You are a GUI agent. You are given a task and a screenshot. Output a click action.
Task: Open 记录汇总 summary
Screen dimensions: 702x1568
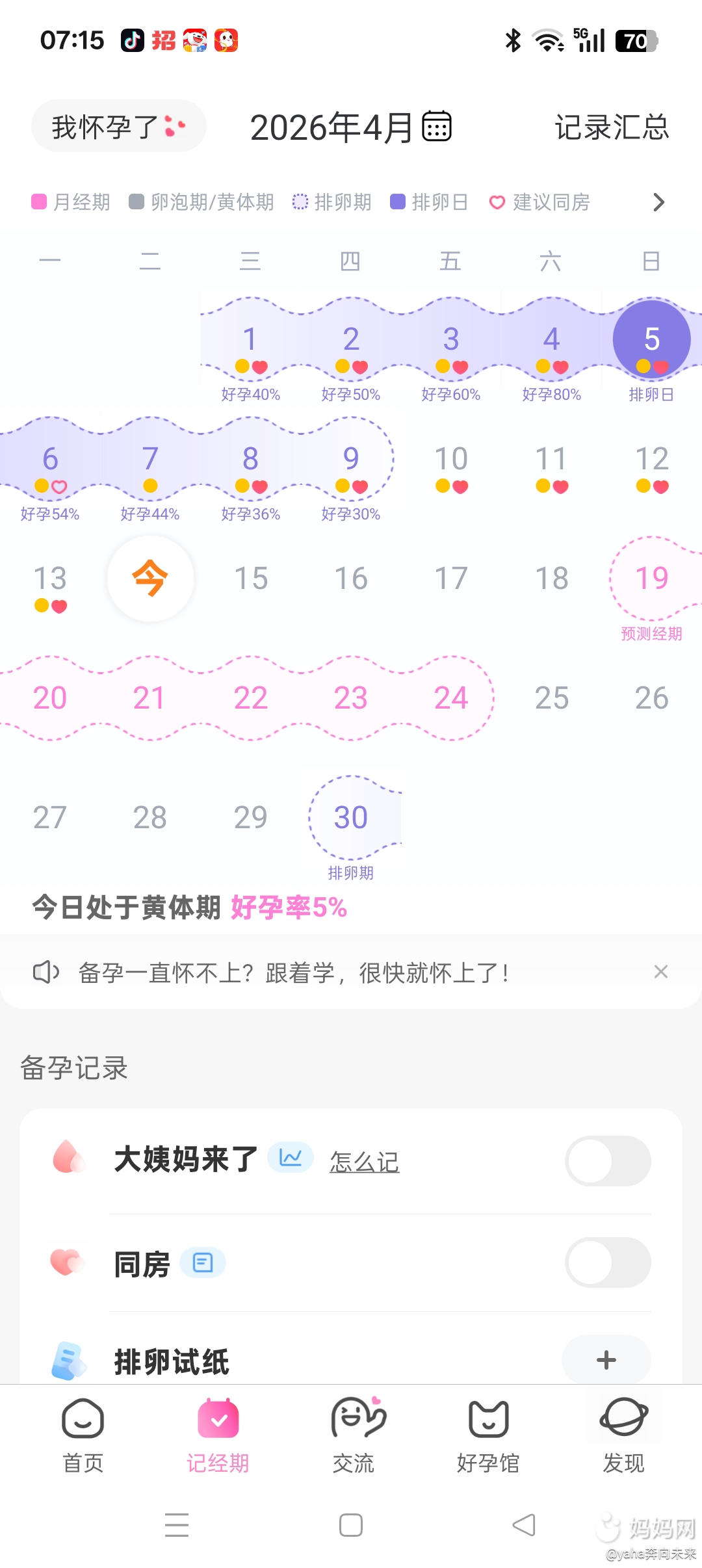[611, 127]
